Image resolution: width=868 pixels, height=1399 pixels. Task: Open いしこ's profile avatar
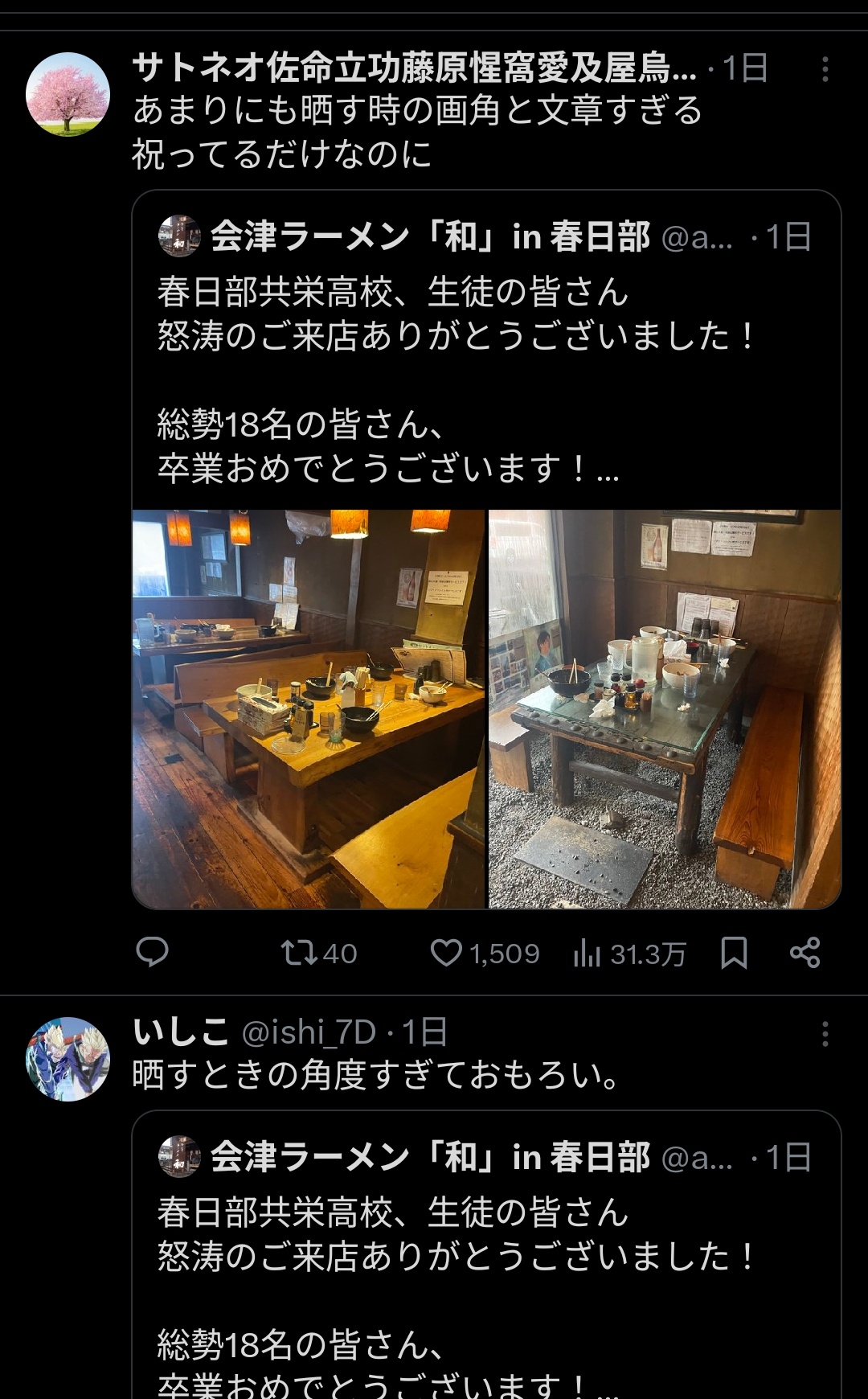[68, 1059]
